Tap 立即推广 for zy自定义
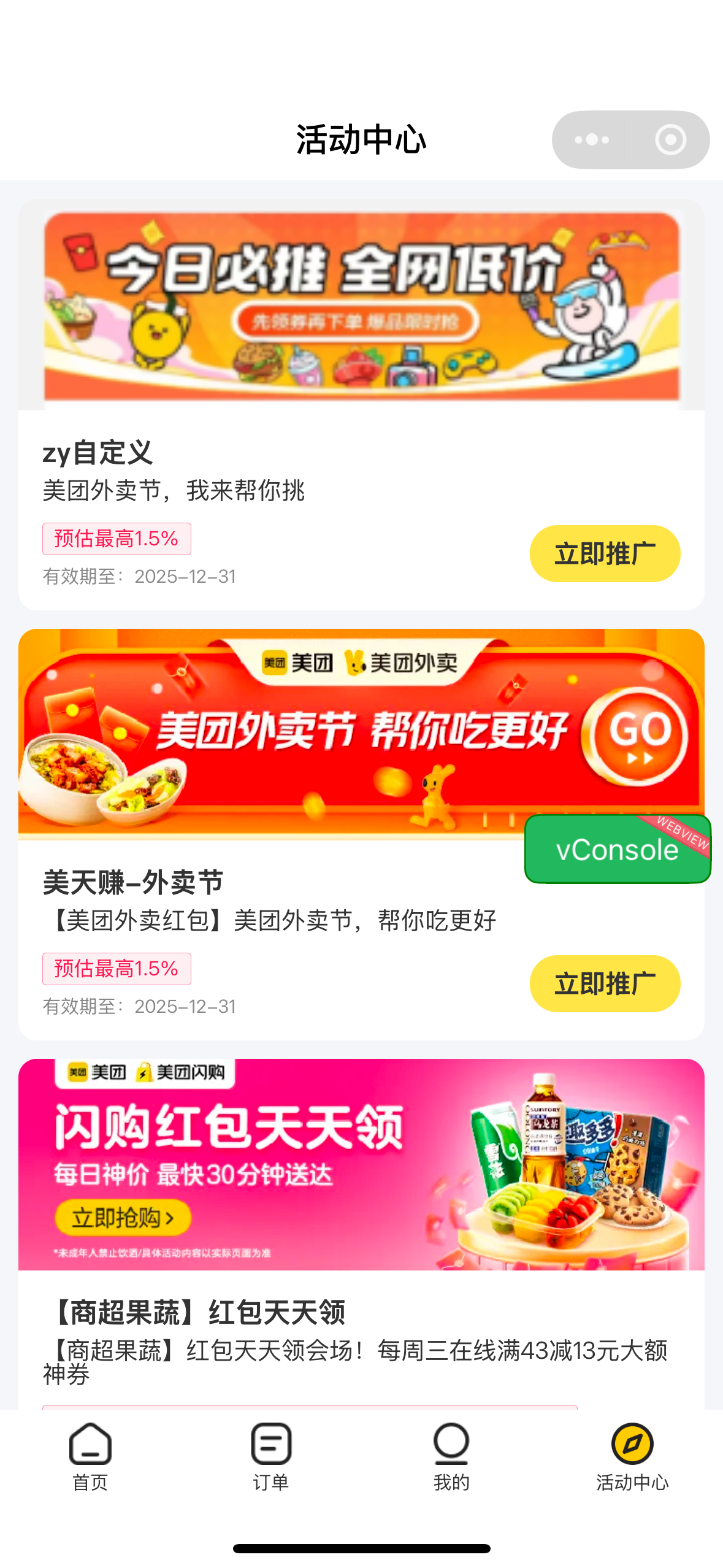 coord(605,553)
